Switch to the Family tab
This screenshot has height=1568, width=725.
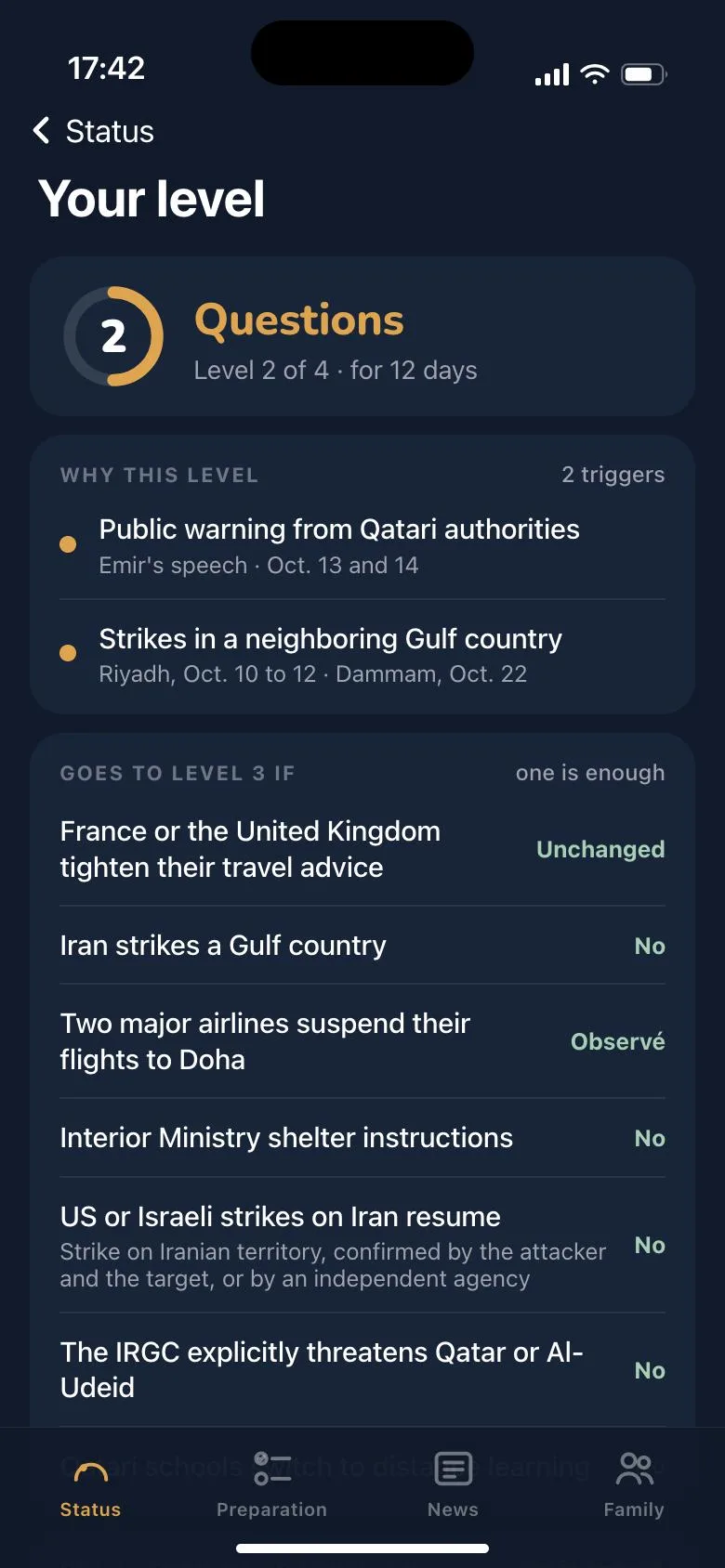point(634,1484)
